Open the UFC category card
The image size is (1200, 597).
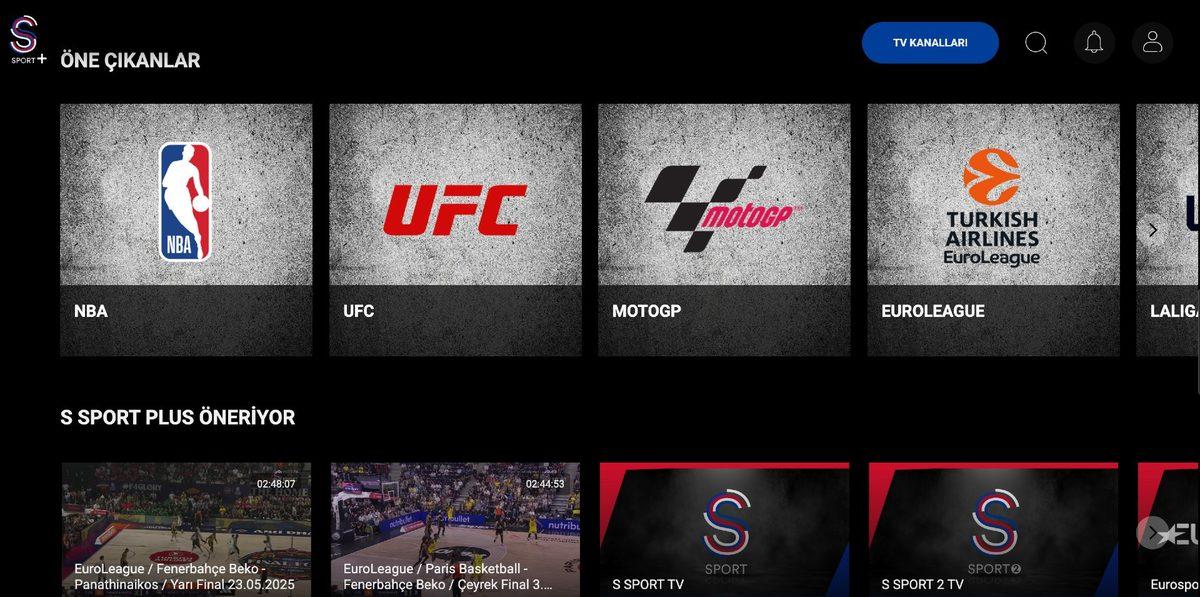point(455,230)
